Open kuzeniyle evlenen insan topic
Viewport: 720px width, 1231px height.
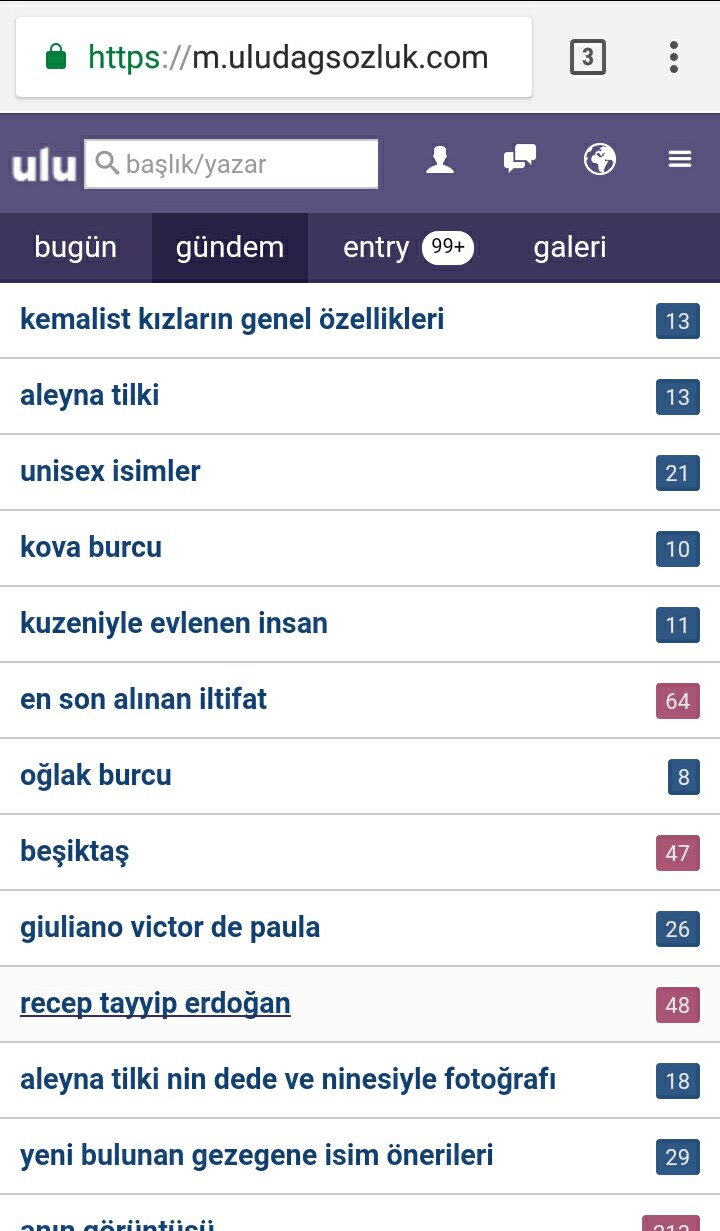(174, 624)
